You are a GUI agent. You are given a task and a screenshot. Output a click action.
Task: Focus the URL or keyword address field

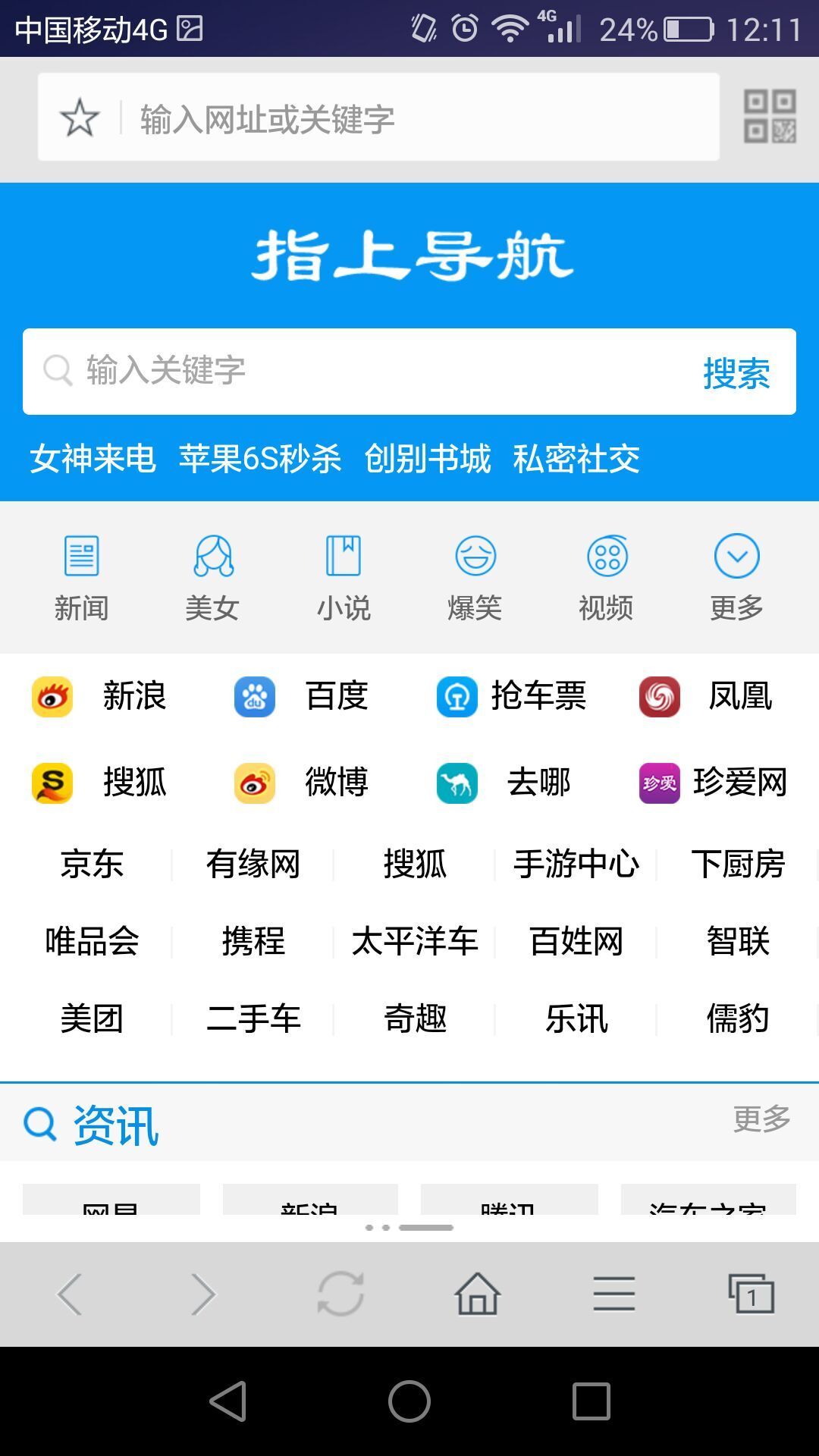click(417, 118)
